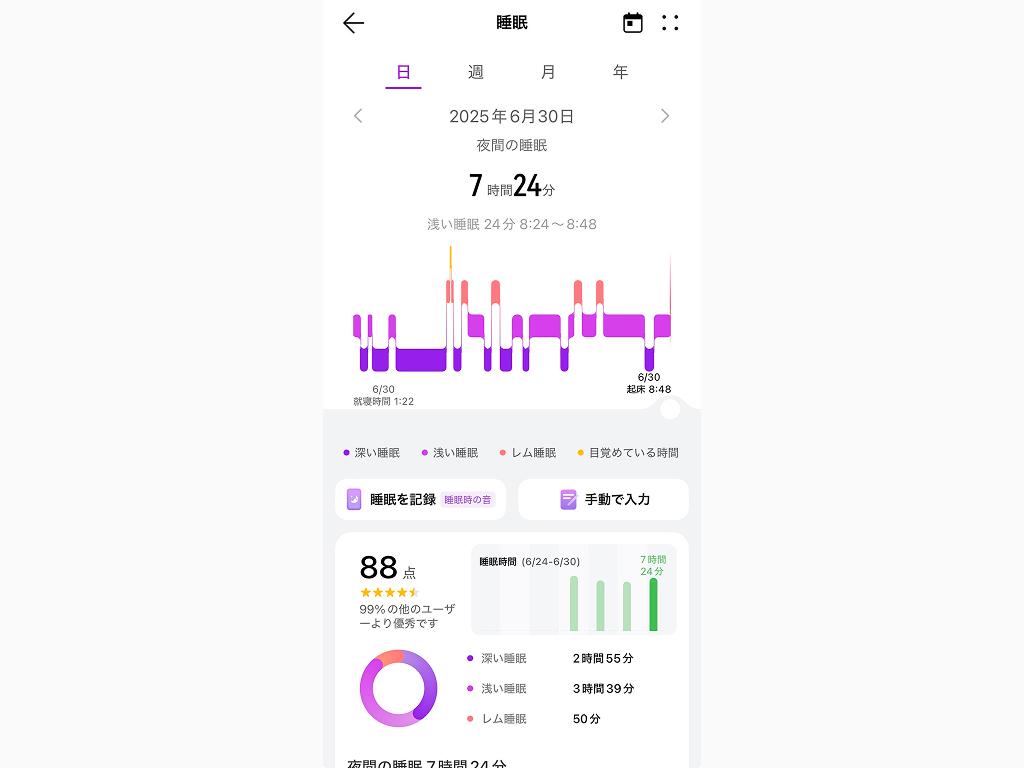Image resolution: width=1024 pixels, height=768 pixels.
Task: Tap the sleep chart handle at 起床 8:48
Action: [x=670, y=409]
